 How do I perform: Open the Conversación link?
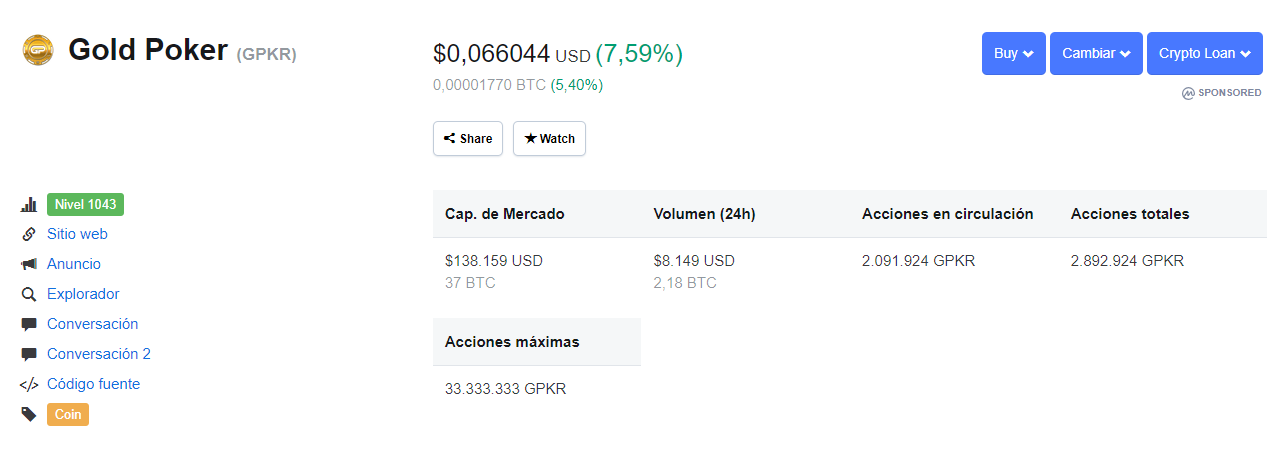92,324
